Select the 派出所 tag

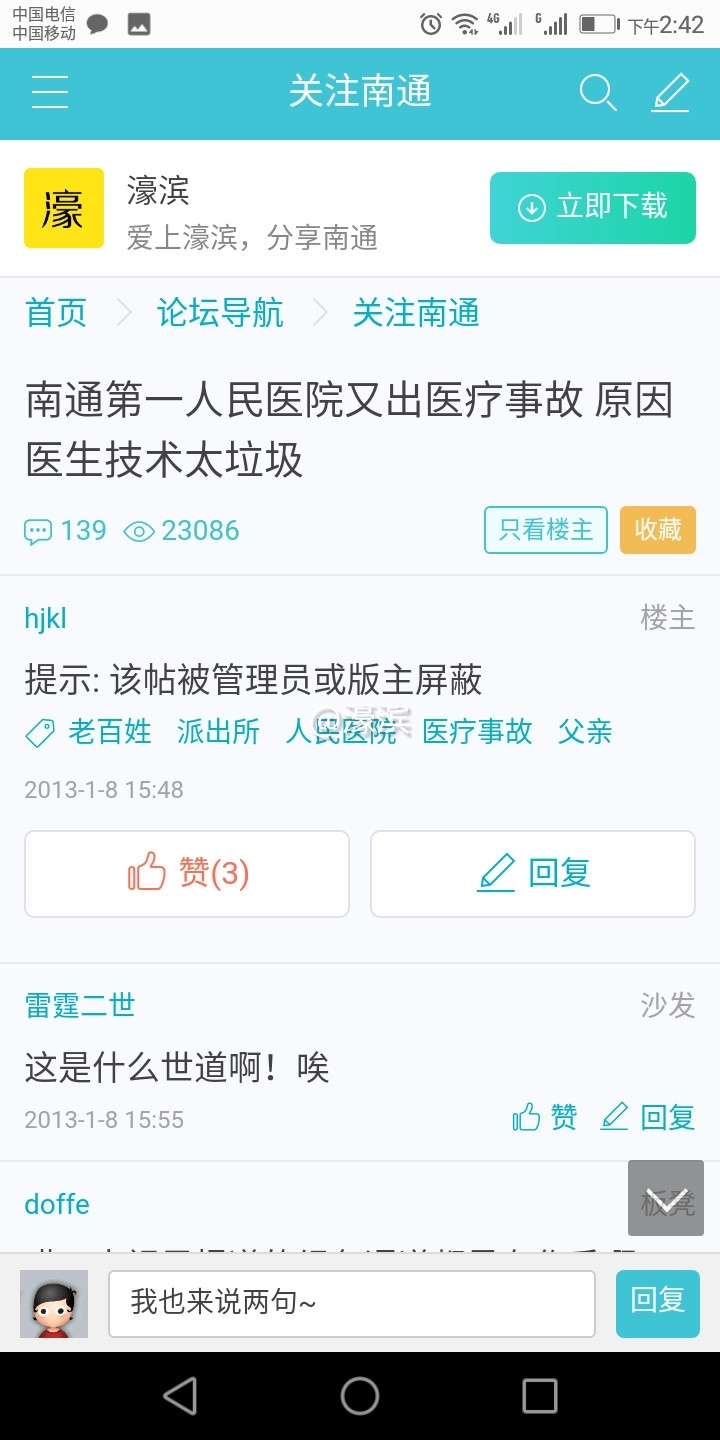(218, 732)
